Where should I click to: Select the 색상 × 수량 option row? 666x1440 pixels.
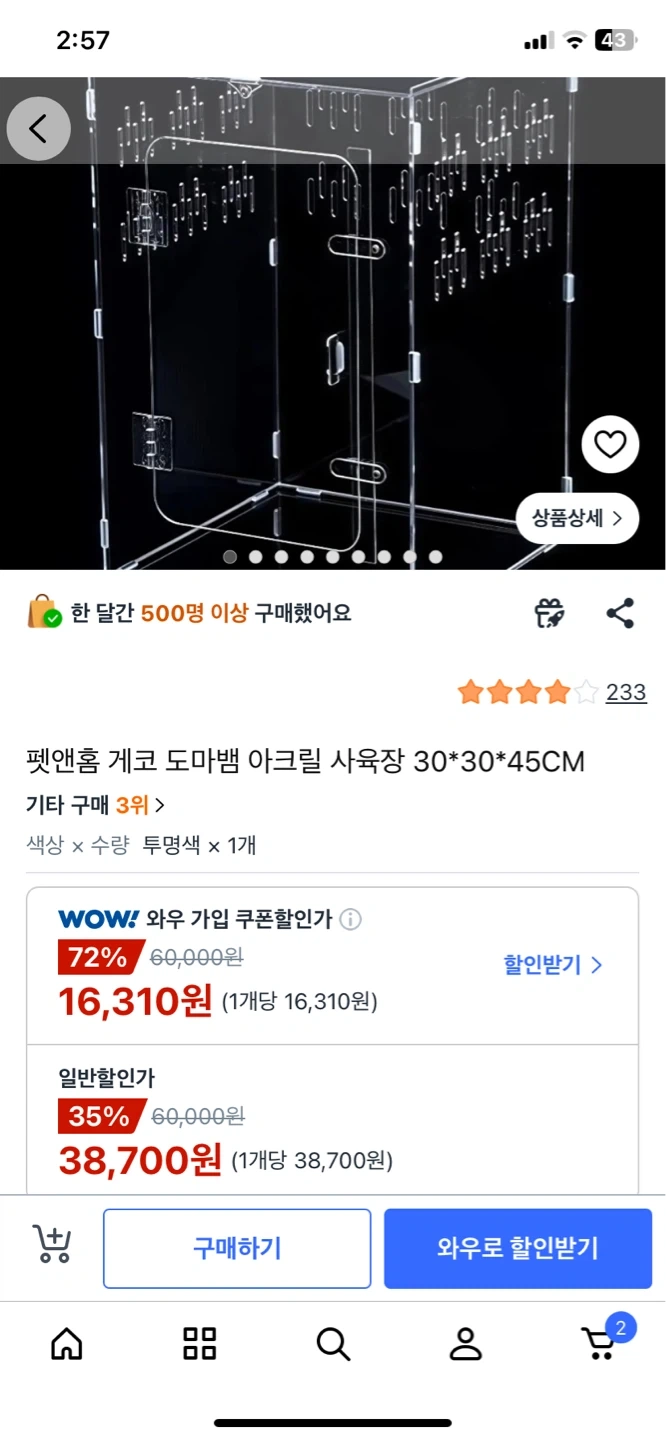(x=142, y=845)
